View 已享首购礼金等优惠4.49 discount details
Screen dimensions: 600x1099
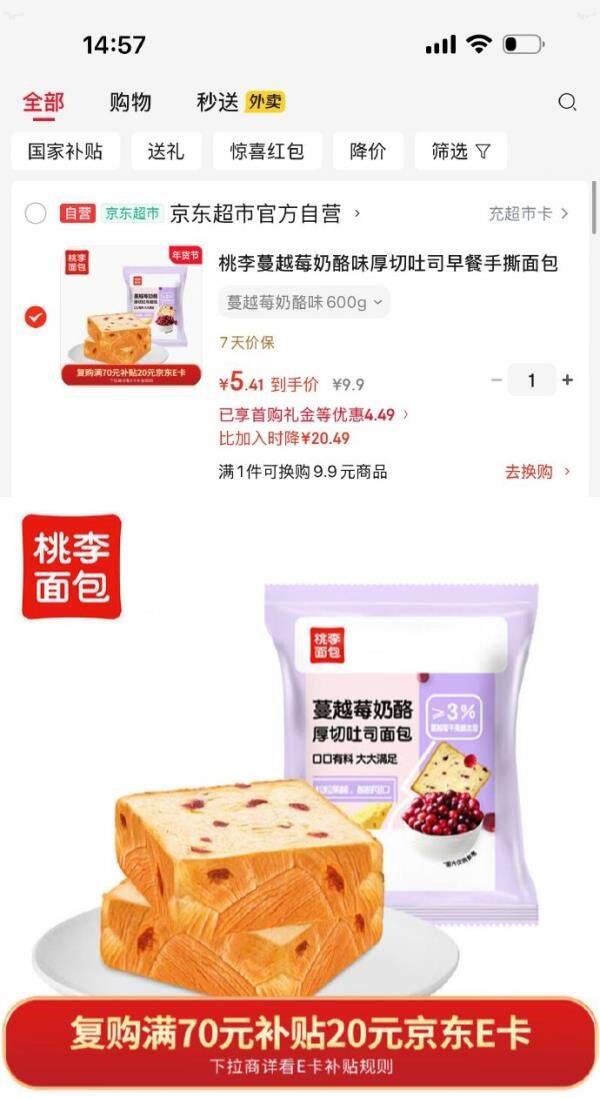[x=314, y=415]
